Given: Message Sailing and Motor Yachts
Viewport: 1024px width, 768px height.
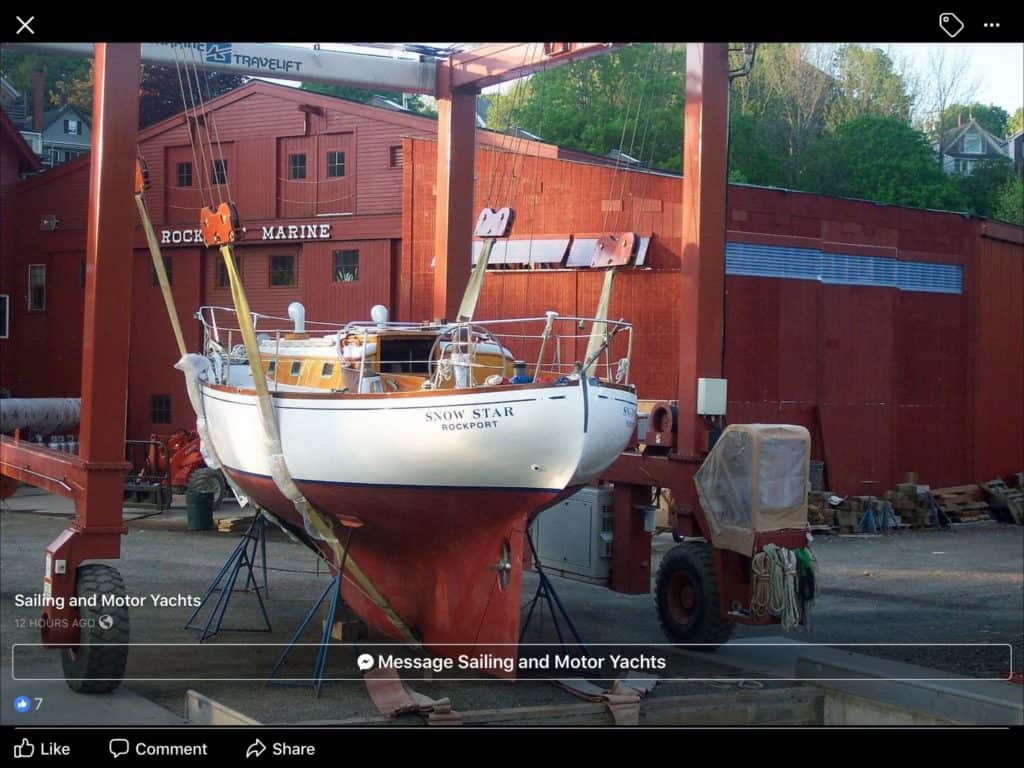Looking at the screenshot, I should coord(511,662).
